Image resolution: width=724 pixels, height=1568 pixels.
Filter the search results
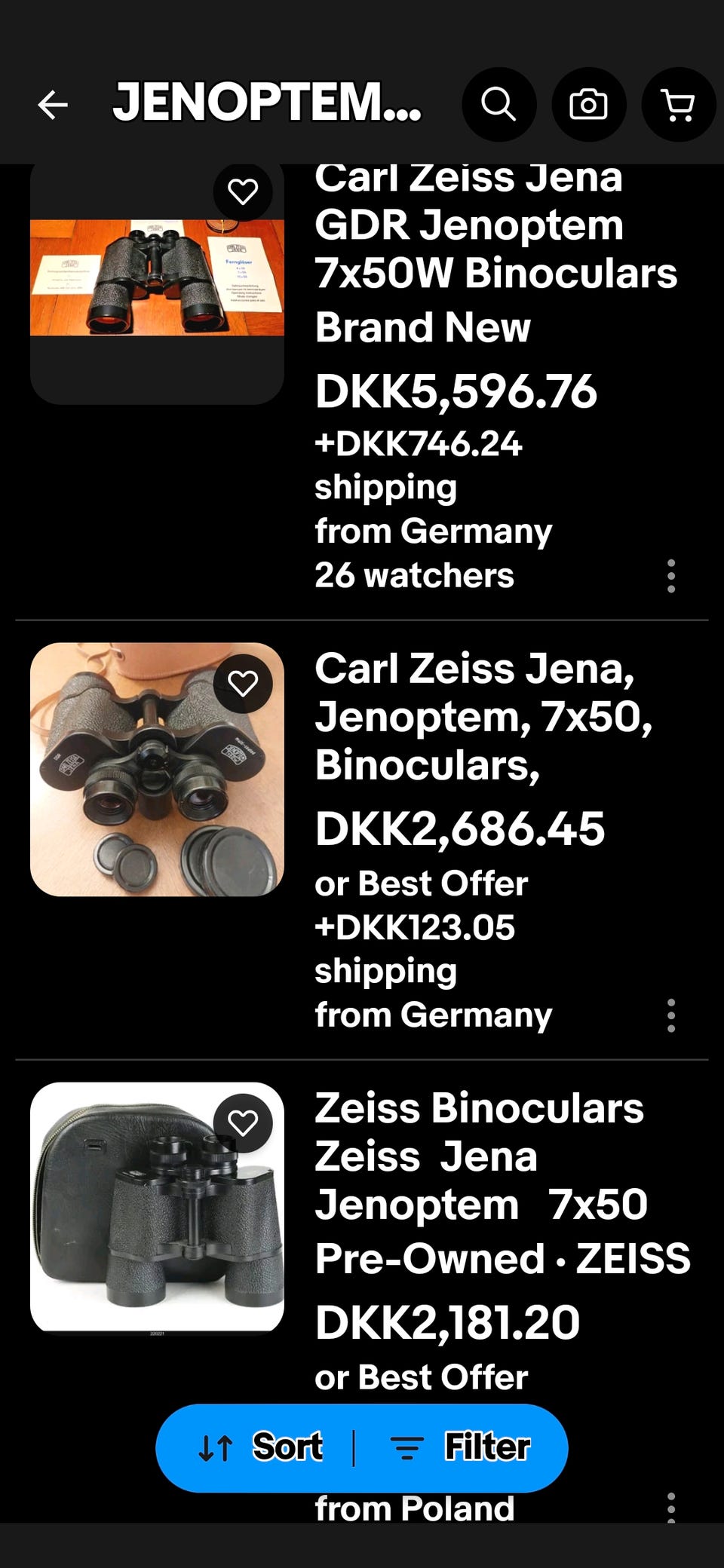click(462, 1447)
